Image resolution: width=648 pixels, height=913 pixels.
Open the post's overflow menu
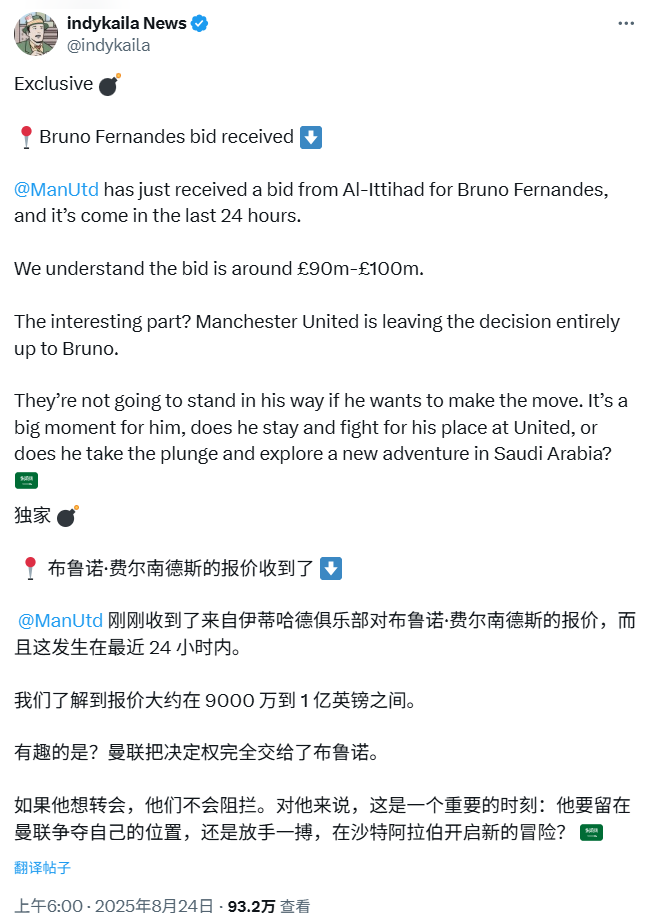625,23
